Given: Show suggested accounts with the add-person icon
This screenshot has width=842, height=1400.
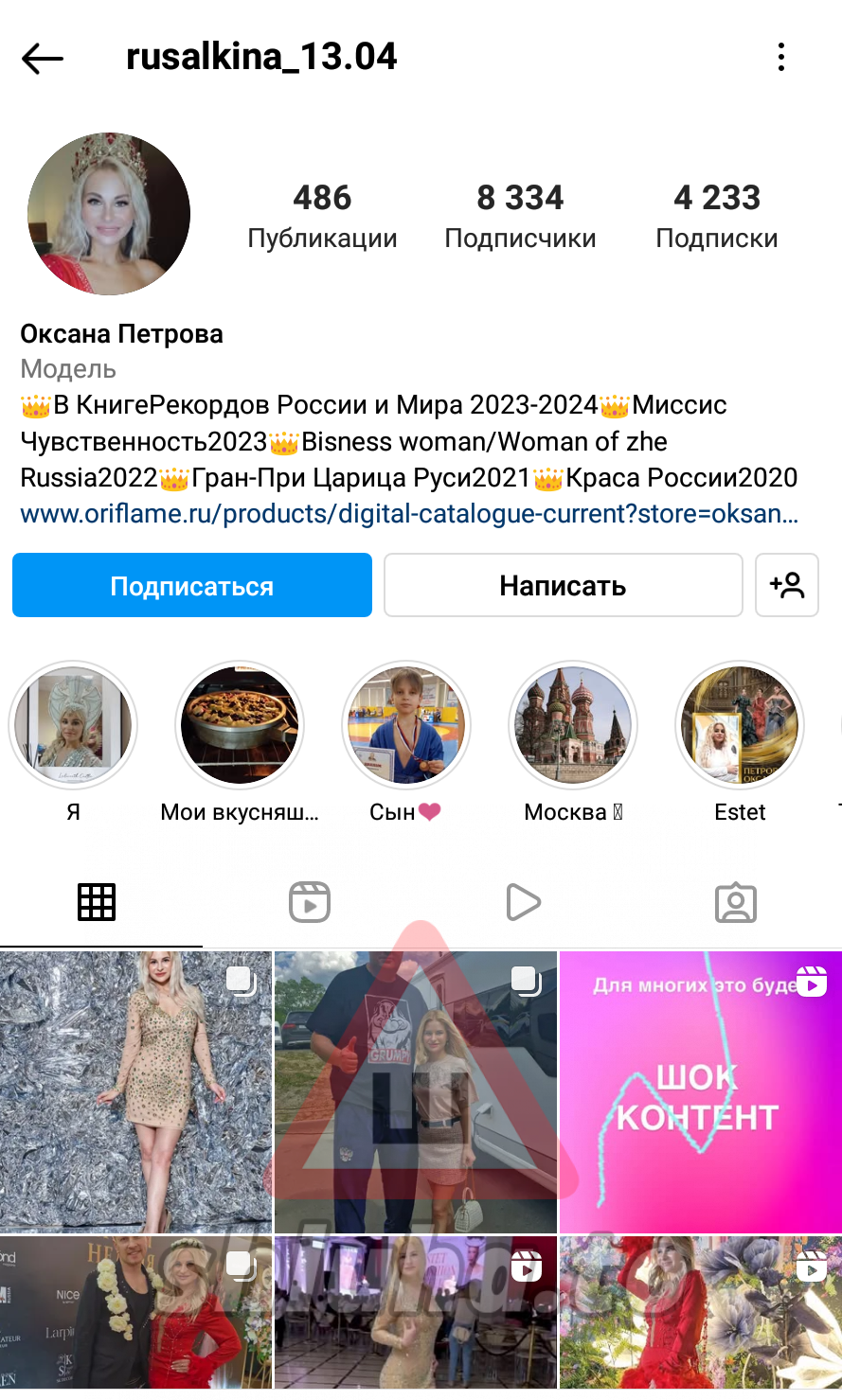Looking at the screenshot, I should 787,586.
